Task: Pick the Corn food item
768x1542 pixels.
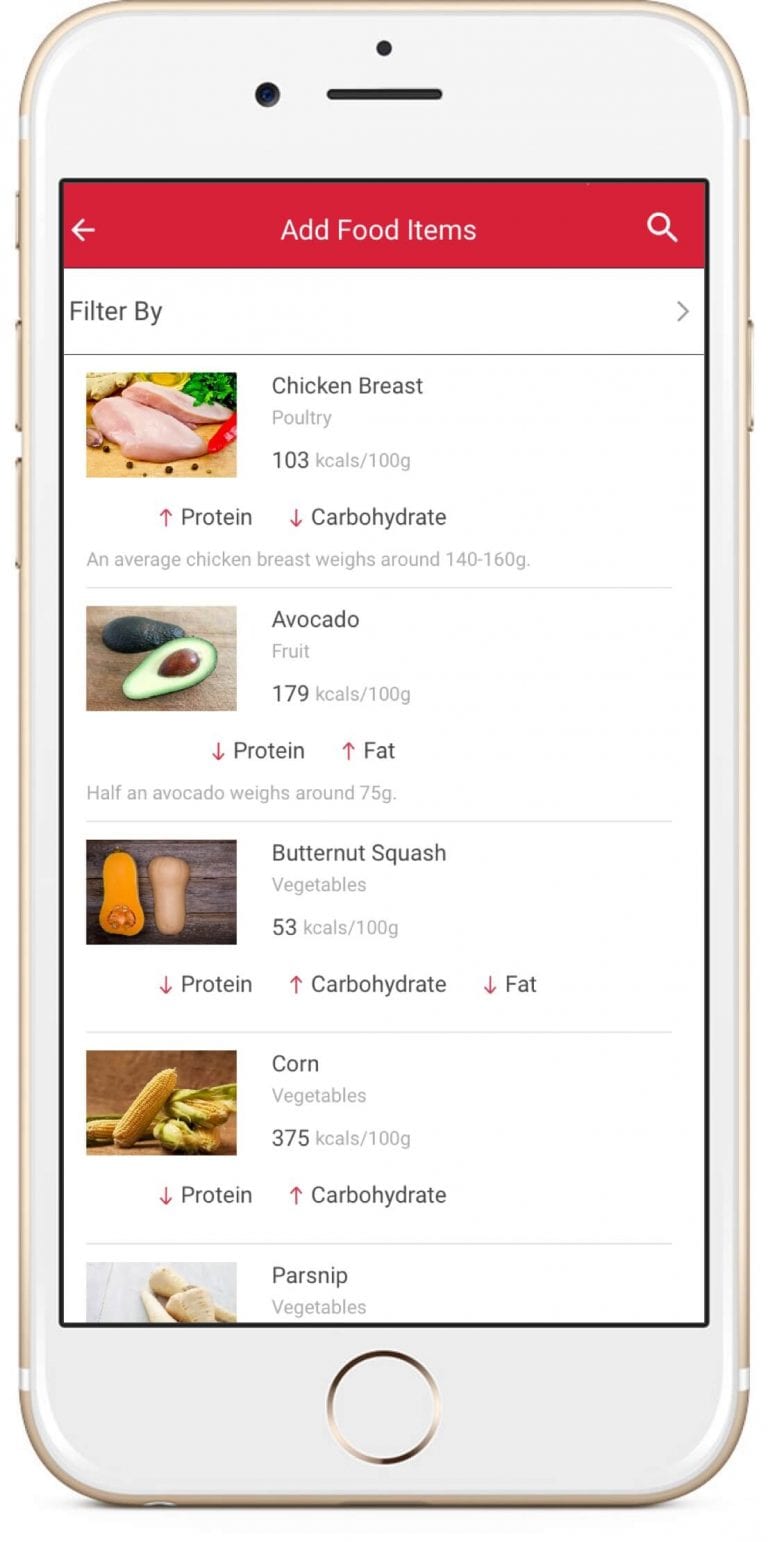Action: 295,1064
